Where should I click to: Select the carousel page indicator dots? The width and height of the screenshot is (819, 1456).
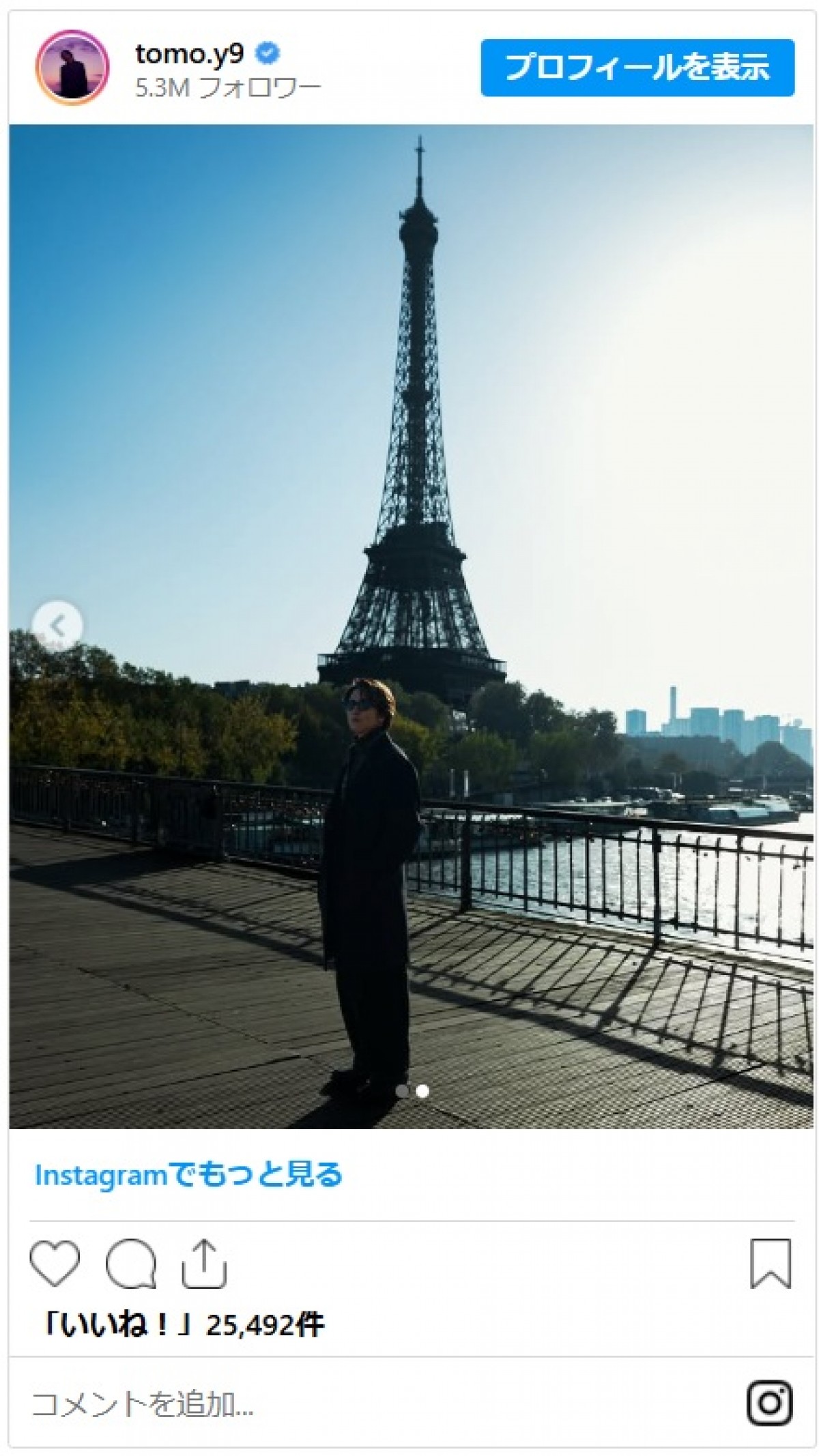[x=412, y=1091]
